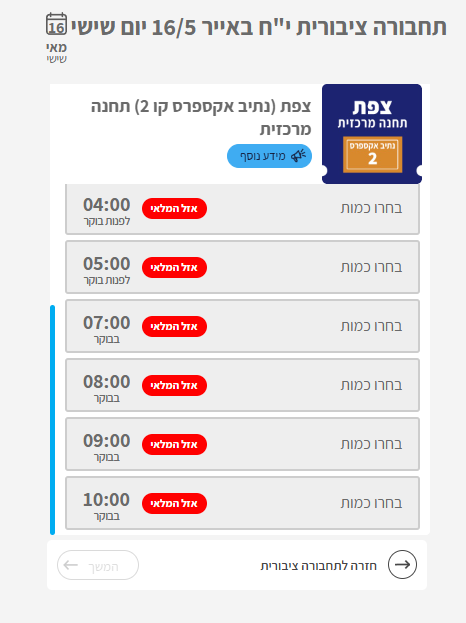This screenshot has width=466, height=623.
Task: Select the 04:00 departure row
Action: 242,209
